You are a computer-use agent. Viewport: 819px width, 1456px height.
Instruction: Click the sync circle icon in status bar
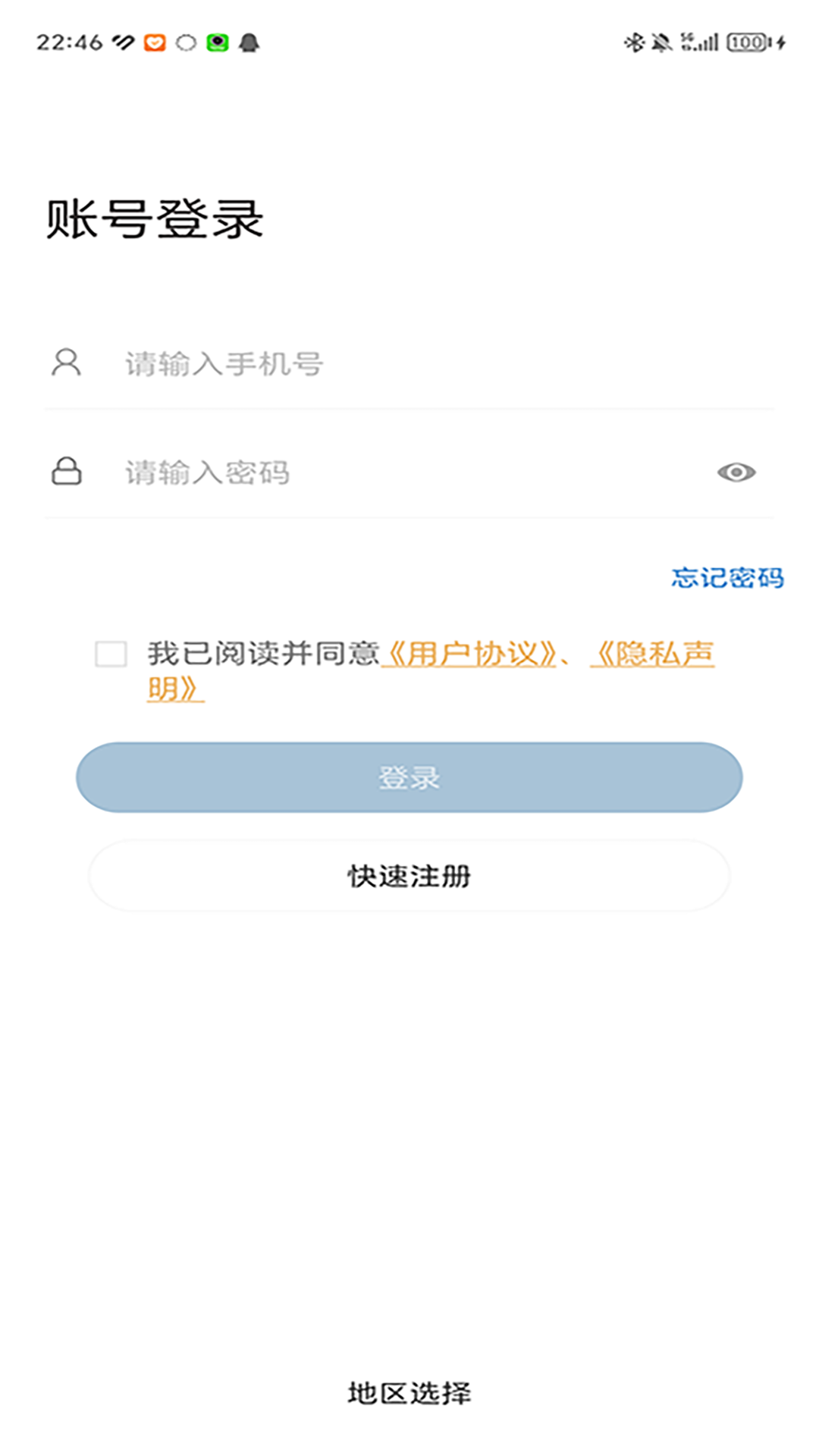pyautogui.click(x=185, y=44)
